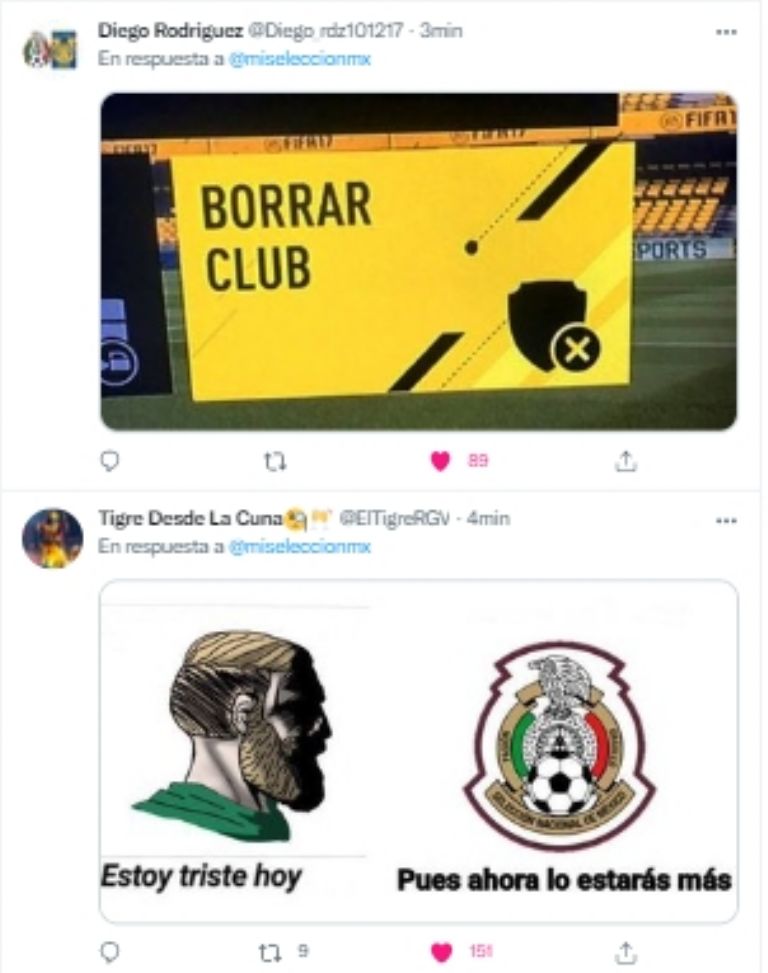Open Diego Rodriguez's profile from his name

point(170,31)
